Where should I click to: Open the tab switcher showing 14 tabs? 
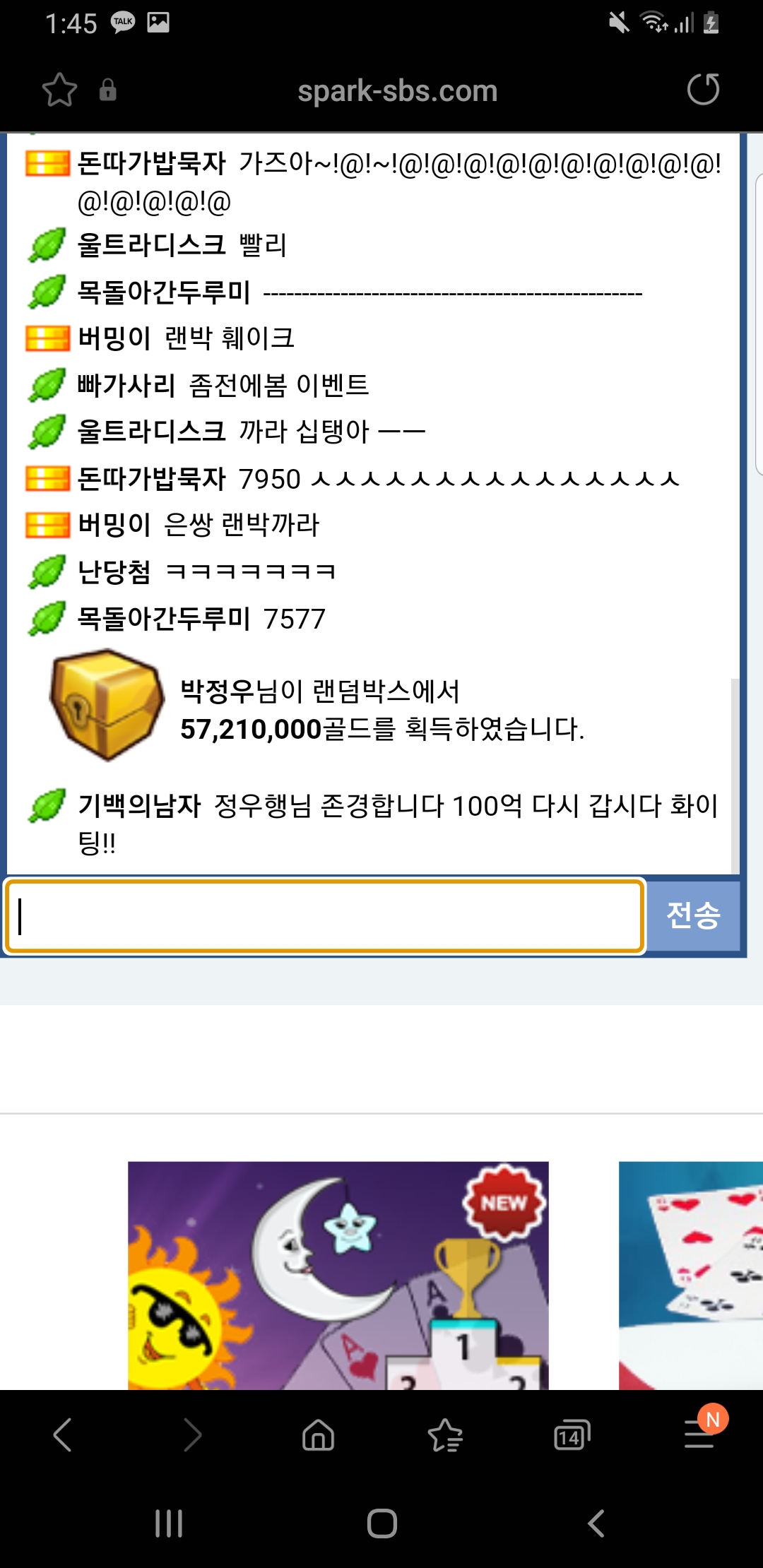(x=572, y=1435)
